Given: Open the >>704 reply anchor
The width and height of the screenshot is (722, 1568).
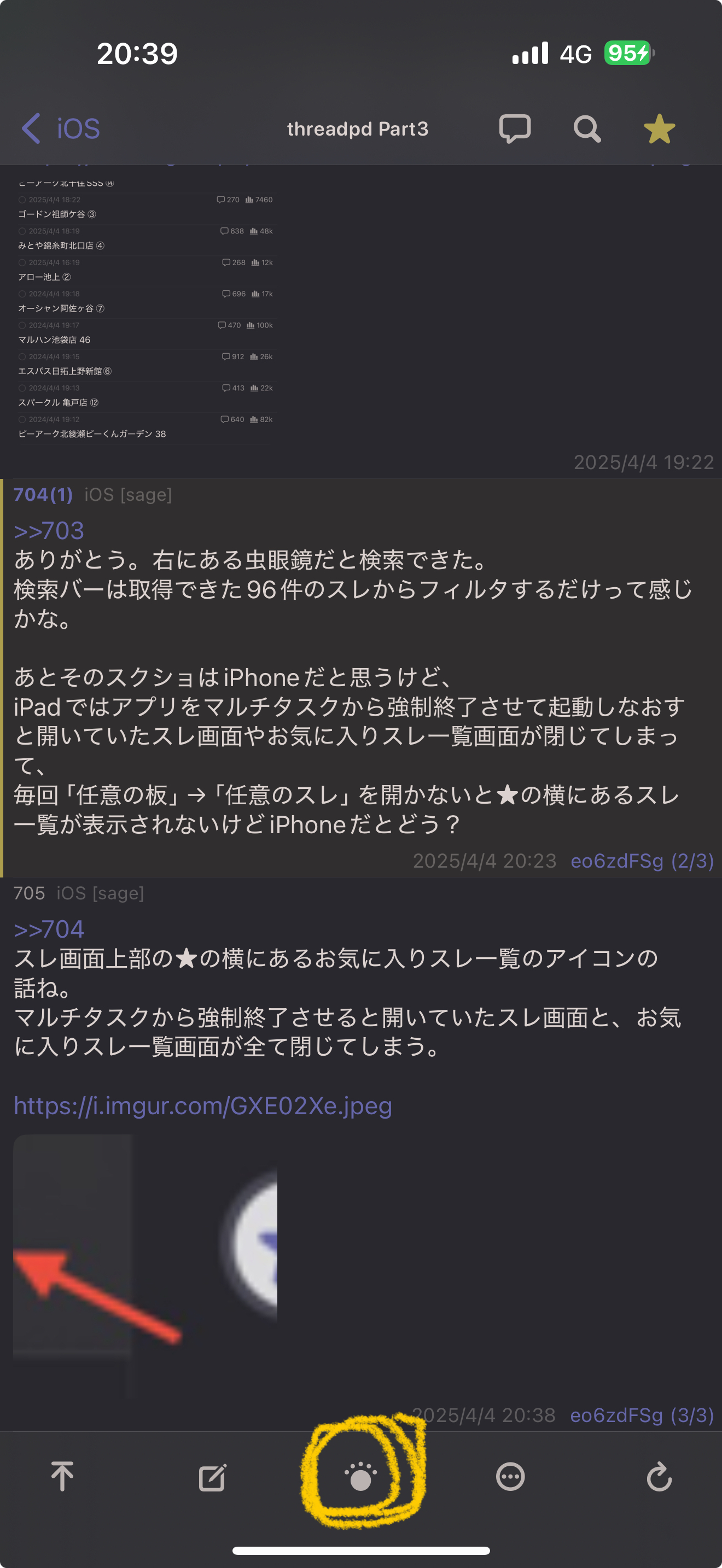Looking at the screenshot, I should [x=49, y=929].
